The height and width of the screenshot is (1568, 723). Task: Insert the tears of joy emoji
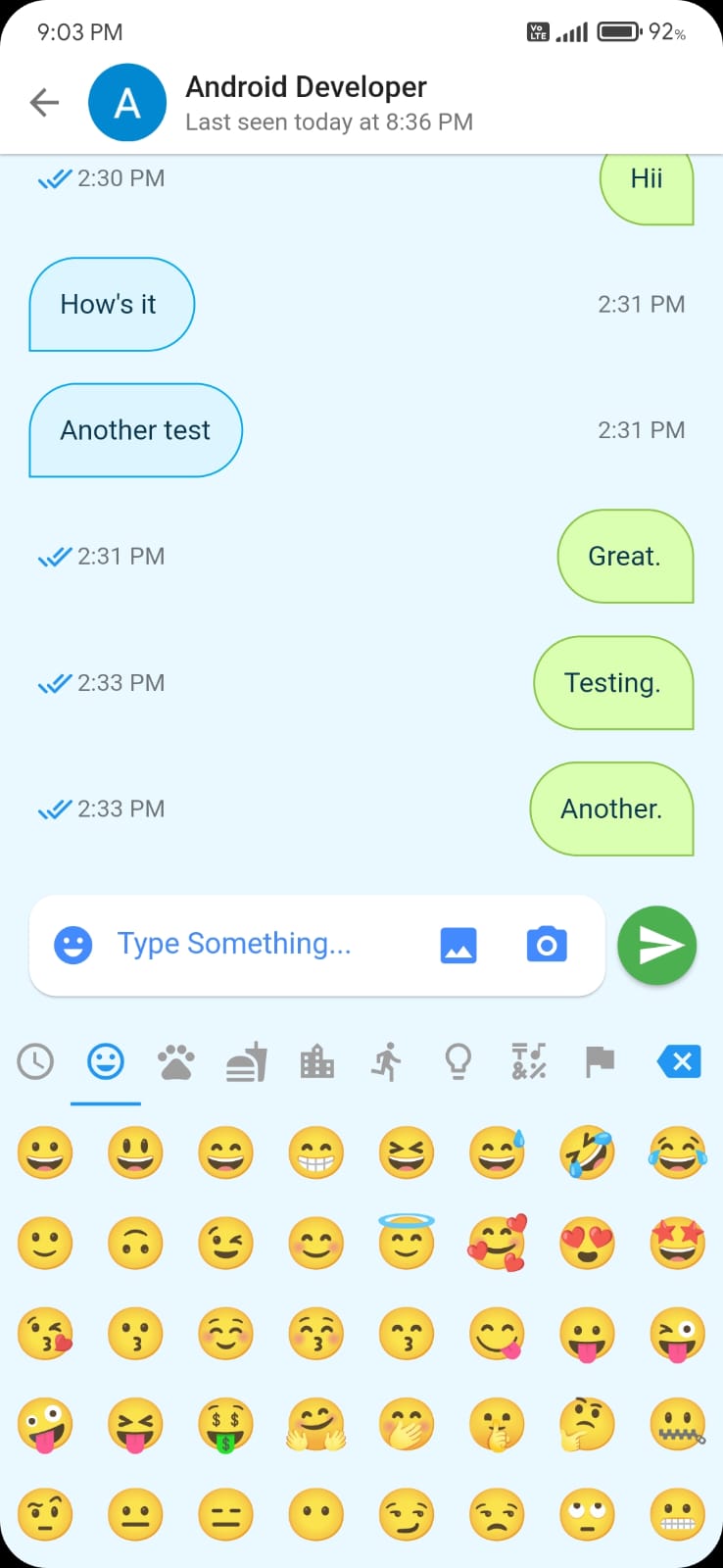(677, 1152)
